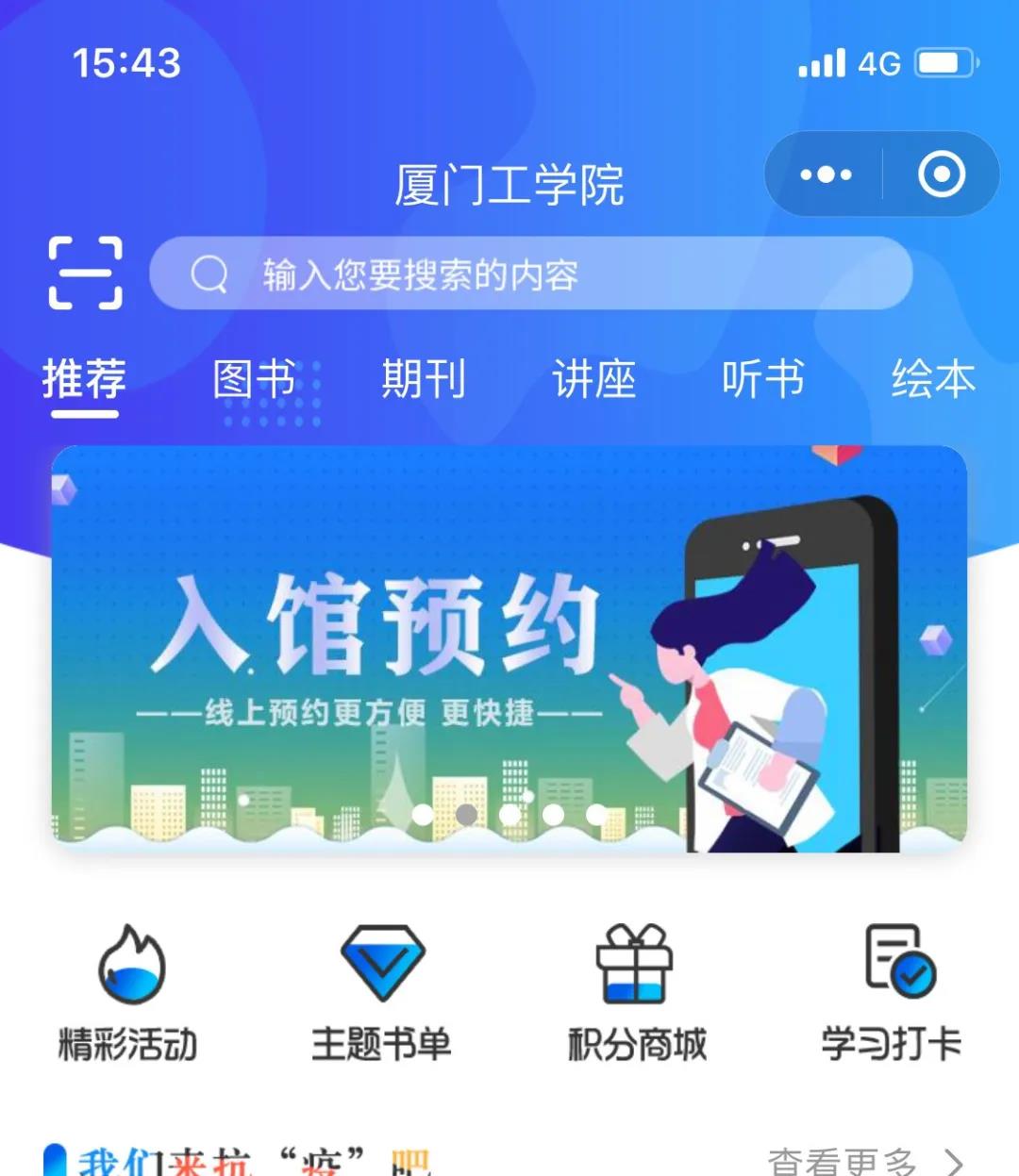Open the 入馆预约 banner

tap(509, 648)
